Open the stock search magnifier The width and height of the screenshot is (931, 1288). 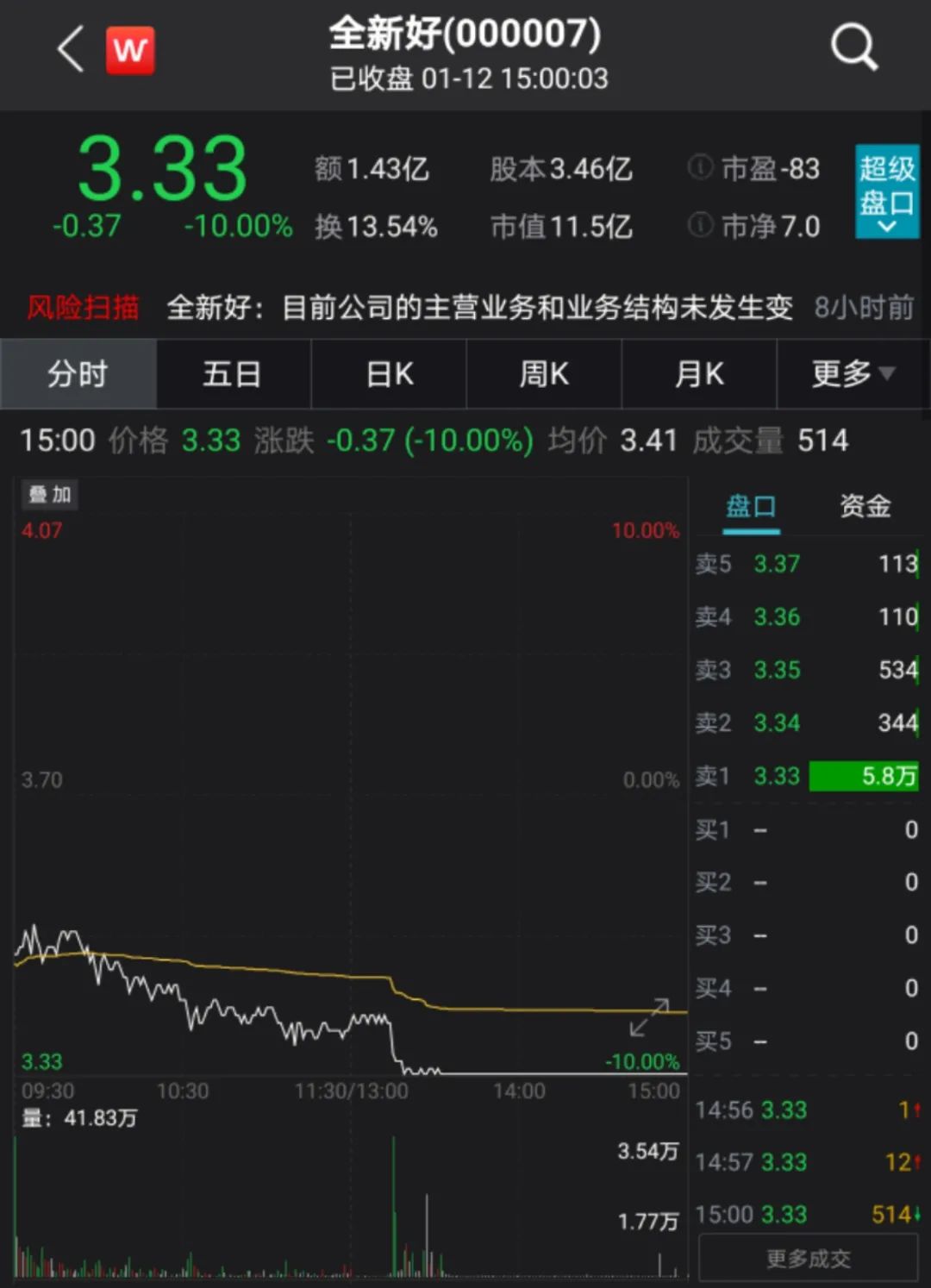pos(853,47)
